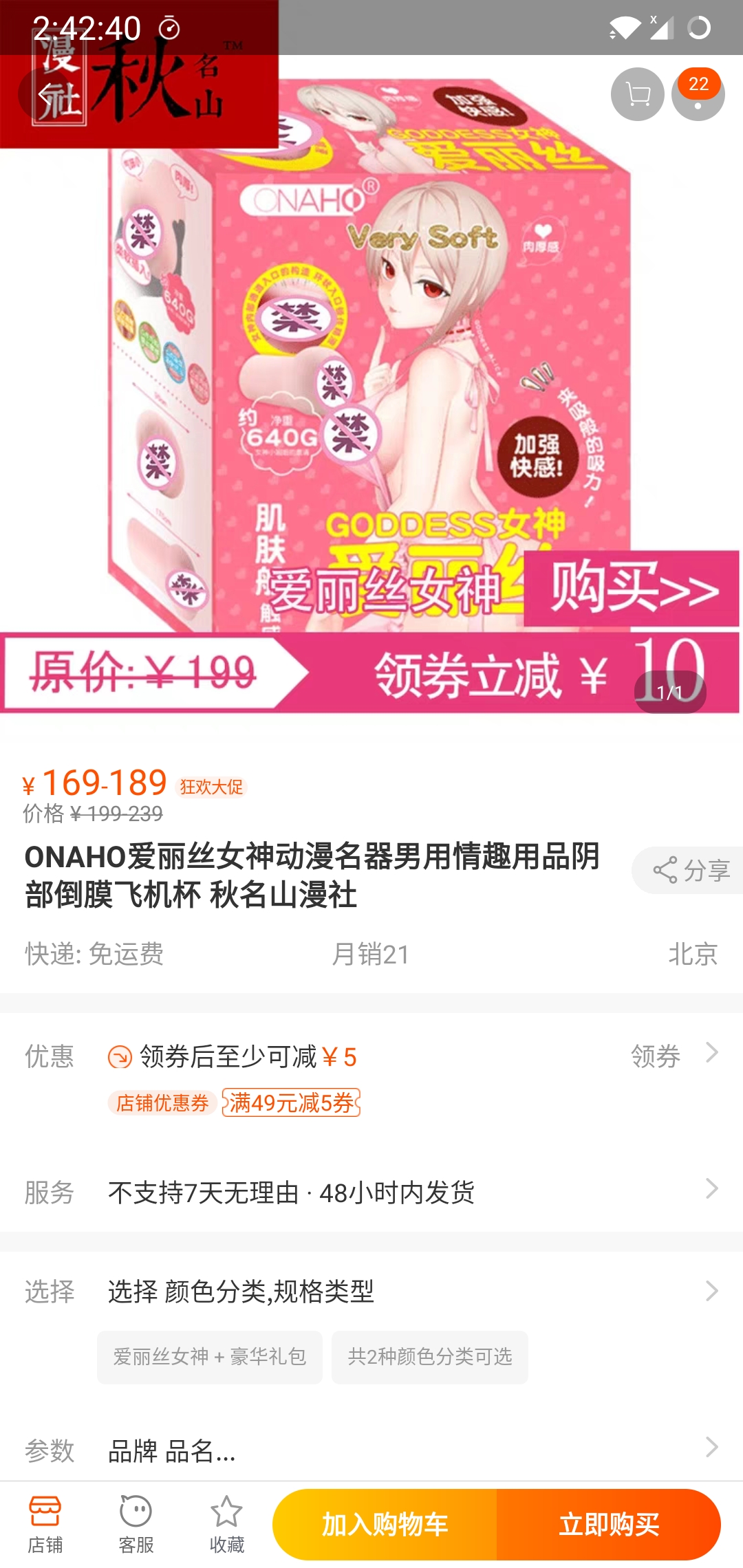The height and width of the screenshot is (1568, 743).
Task: Check the cart badge showing 22 items
Action: point(698,84)
